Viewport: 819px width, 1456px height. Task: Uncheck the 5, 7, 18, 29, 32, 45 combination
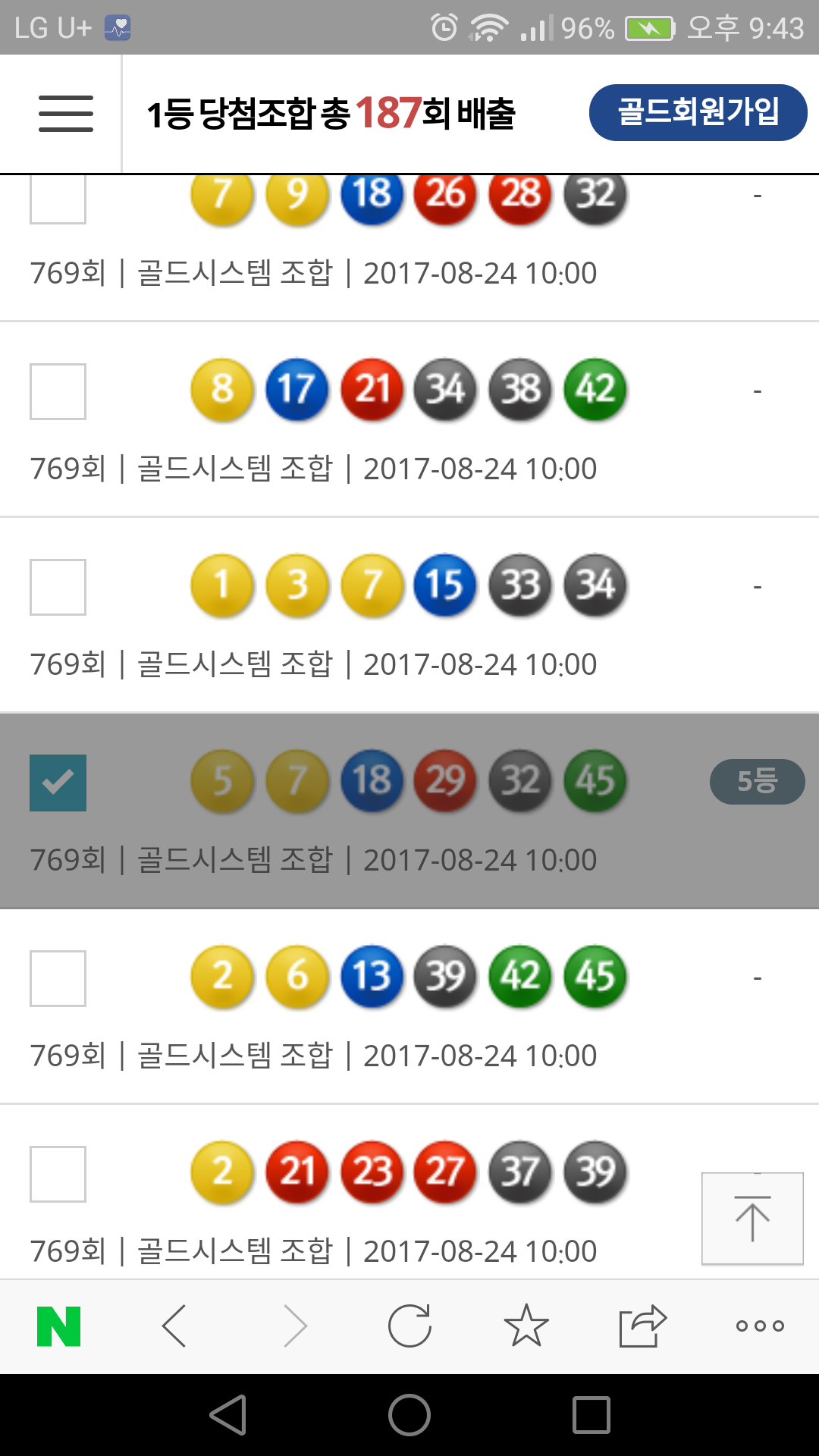point(58,783)
